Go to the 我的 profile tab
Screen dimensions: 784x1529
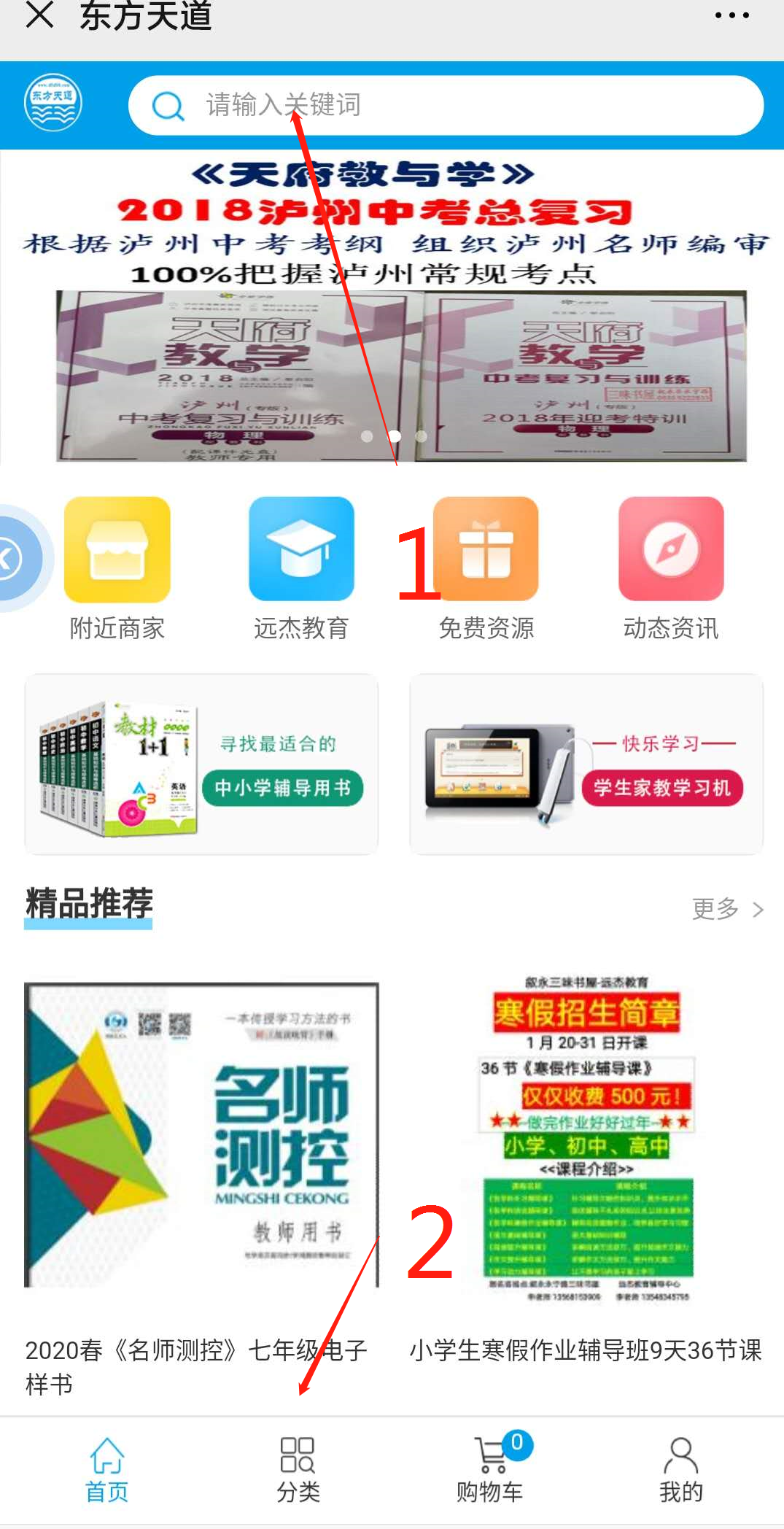681,1470
